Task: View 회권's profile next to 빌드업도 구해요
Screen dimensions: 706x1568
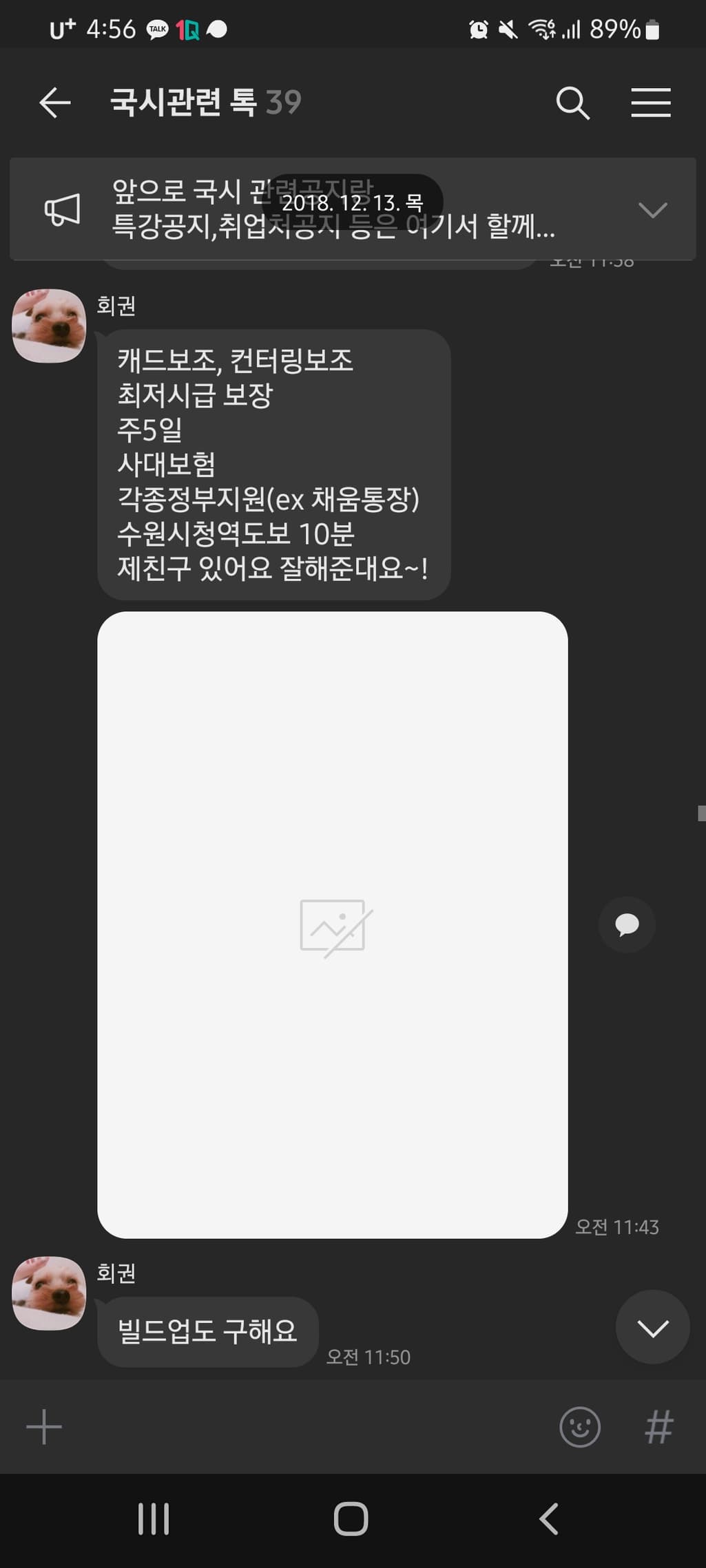Action: pos(49,1293)
